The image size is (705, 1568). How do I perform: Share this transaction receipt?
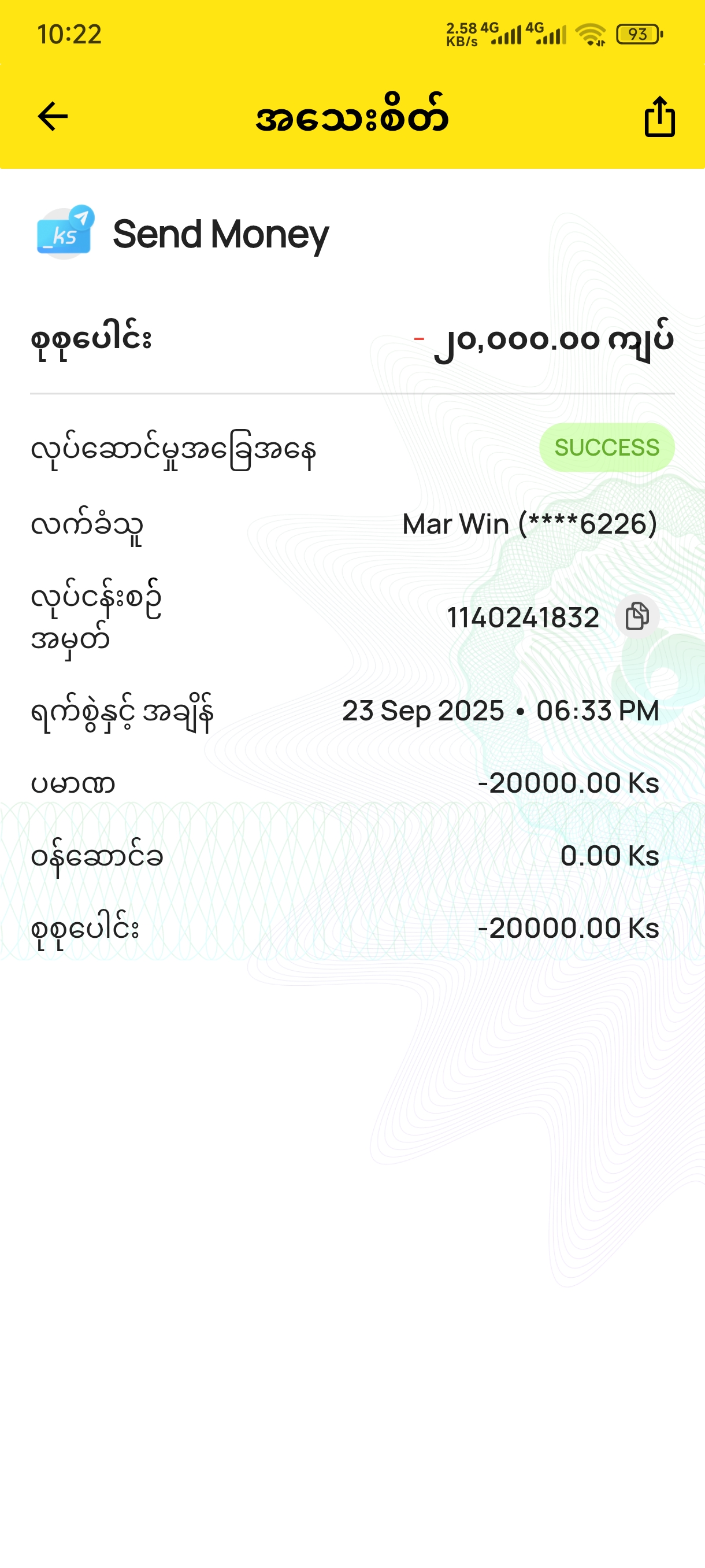[659, 117]
